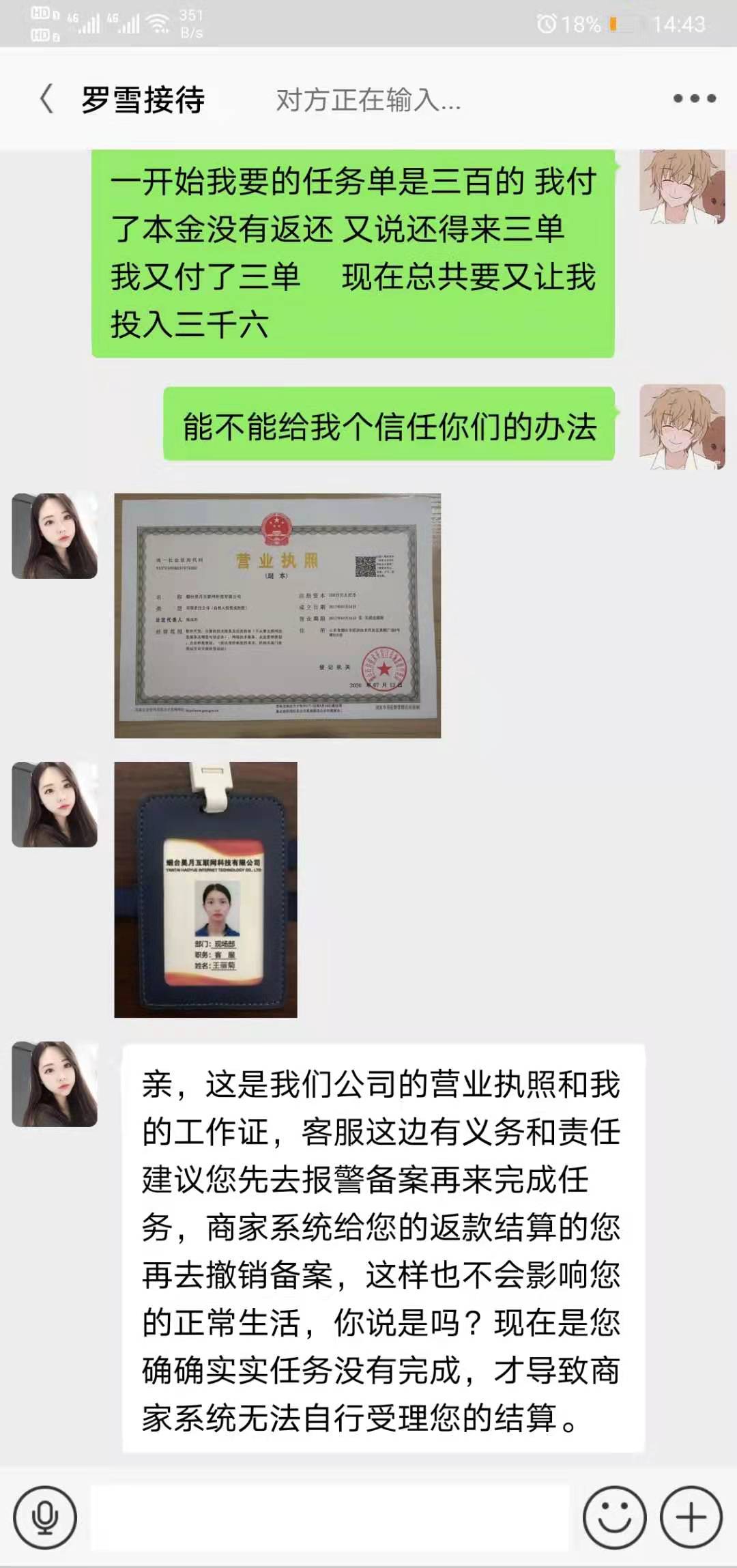Viewport: 737px width, 1568px height.
Task: Tap the message text field
Action: click(330, 1518)
